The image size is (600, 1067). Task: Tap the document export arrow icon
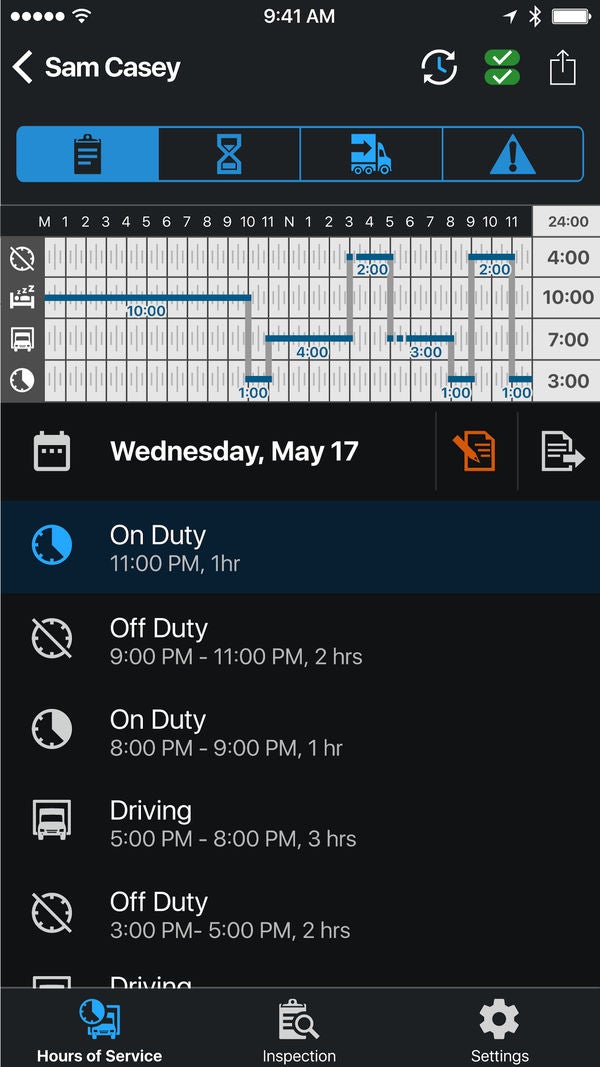click(x=563, y=451)
